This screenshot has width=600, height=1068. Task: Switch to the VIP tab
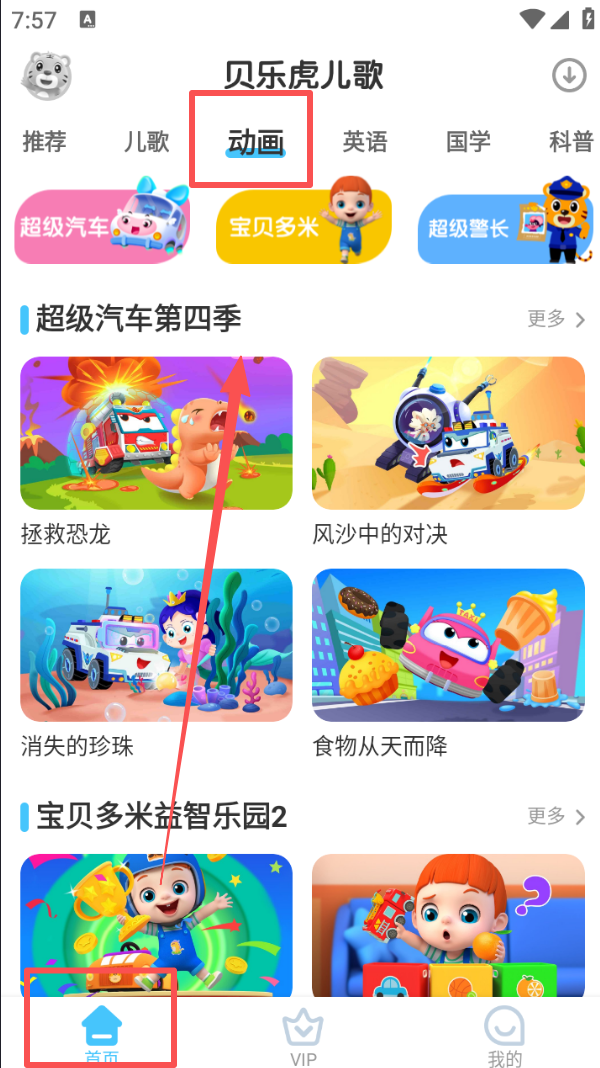[x=303, y=1035]
